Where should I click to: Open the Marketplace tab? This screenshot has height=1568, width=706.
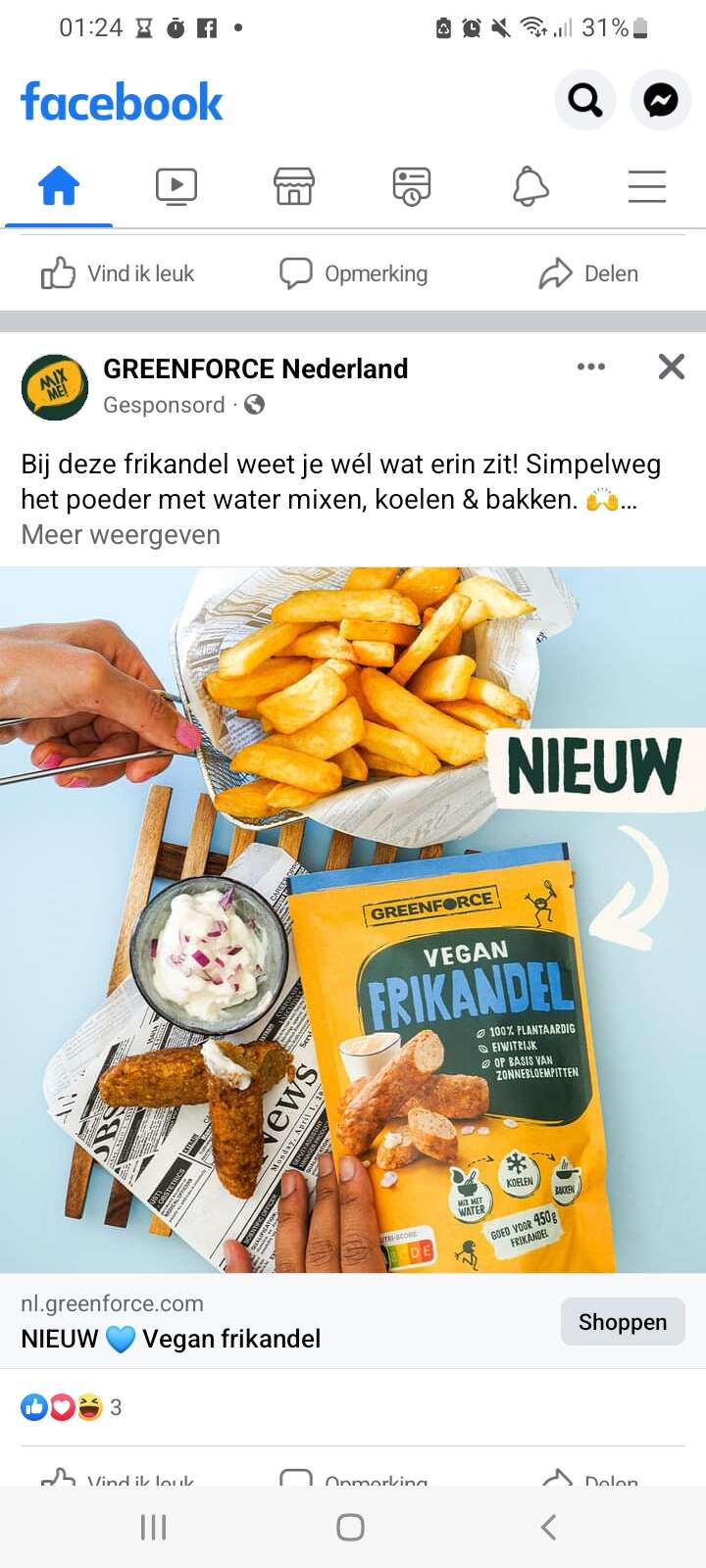[294, 186]
